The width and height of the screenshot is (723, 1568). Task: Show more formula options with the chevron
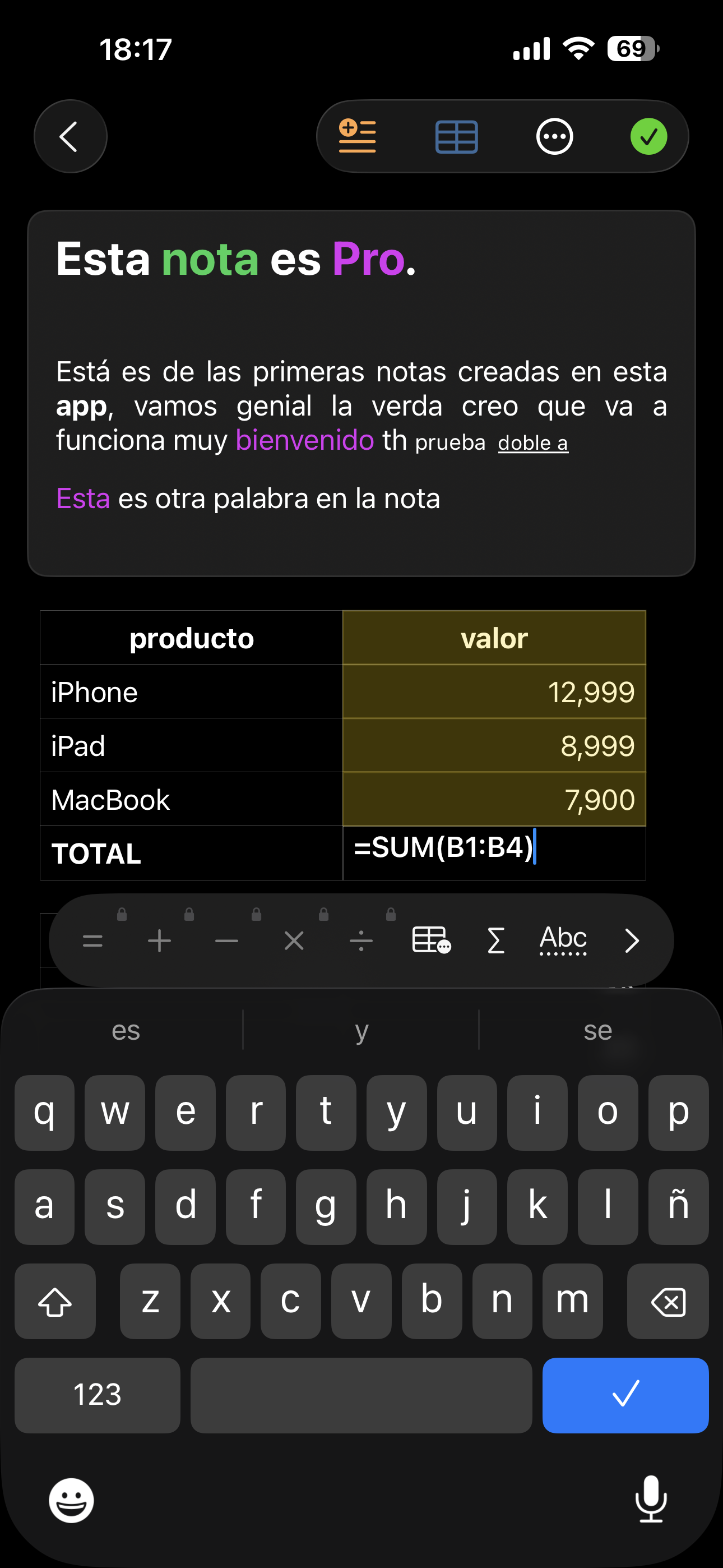point(632,940)
